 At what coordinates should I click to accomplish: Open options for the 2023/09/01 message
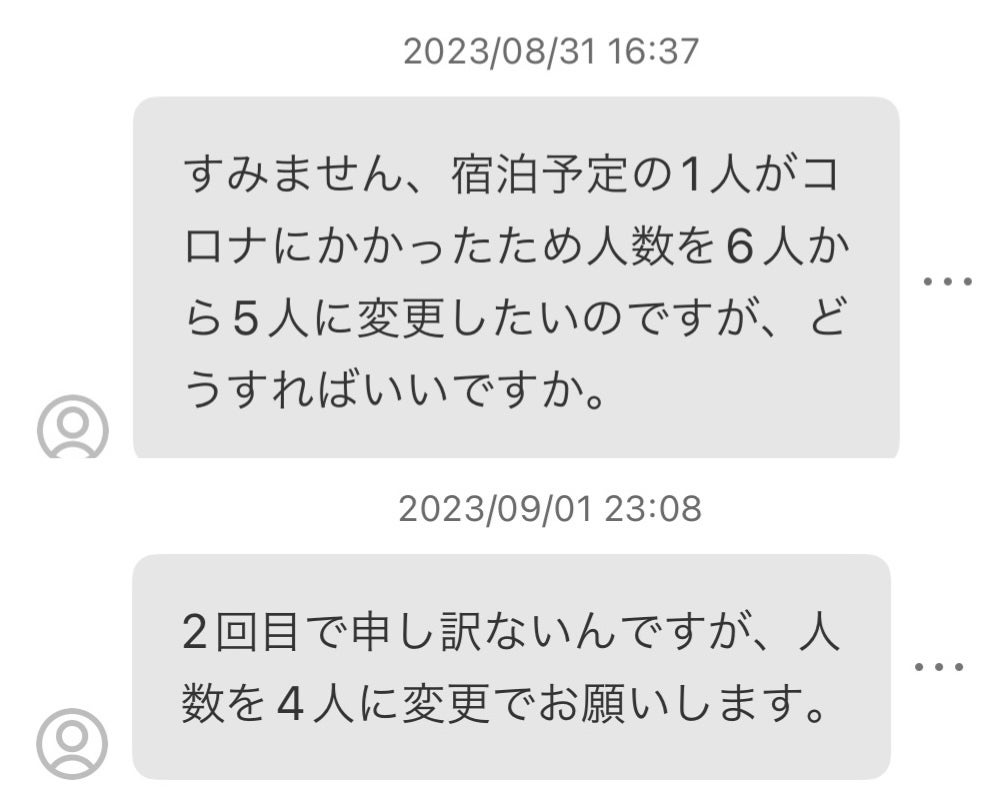pyautogui.click(x=940, y=666)
